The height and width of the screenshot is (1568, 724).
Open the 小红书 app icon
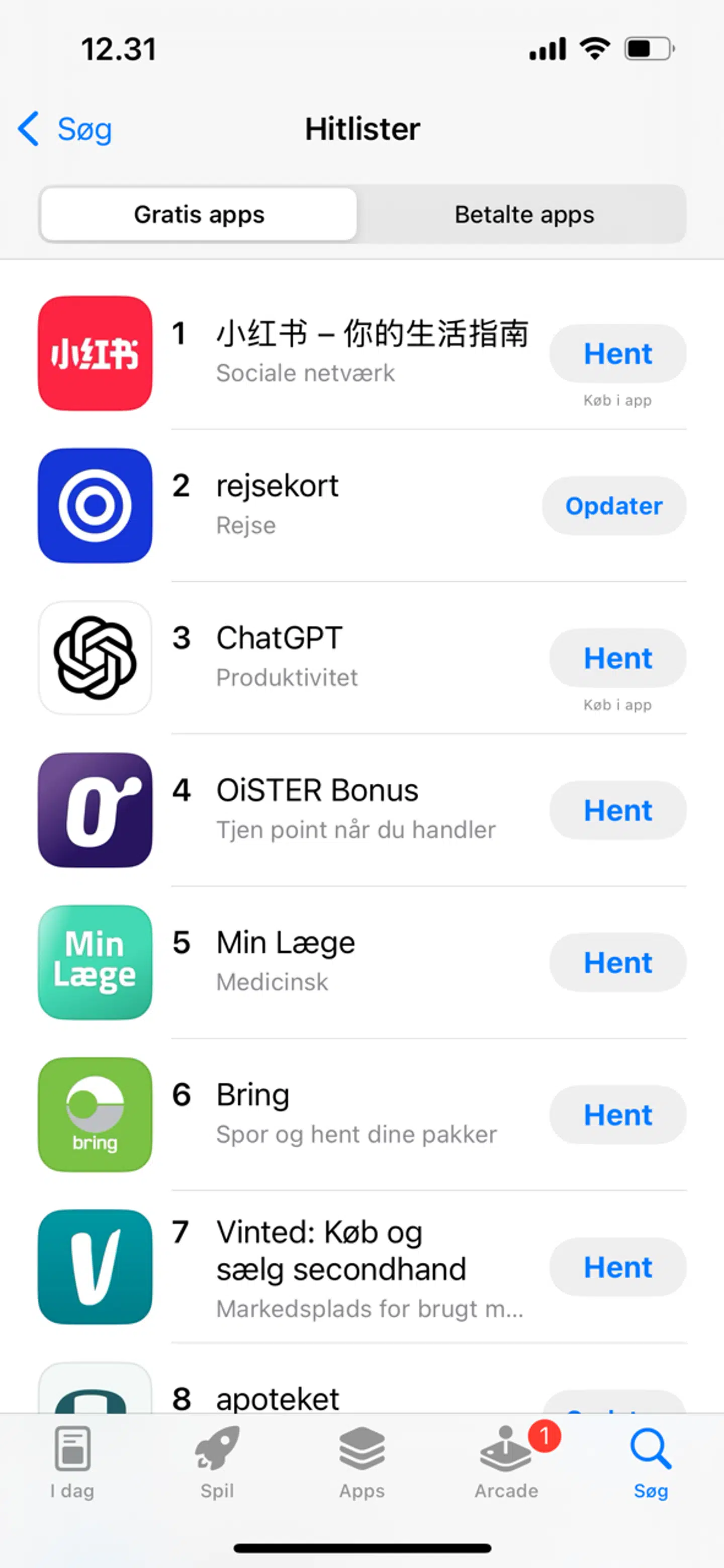[94, 353]
